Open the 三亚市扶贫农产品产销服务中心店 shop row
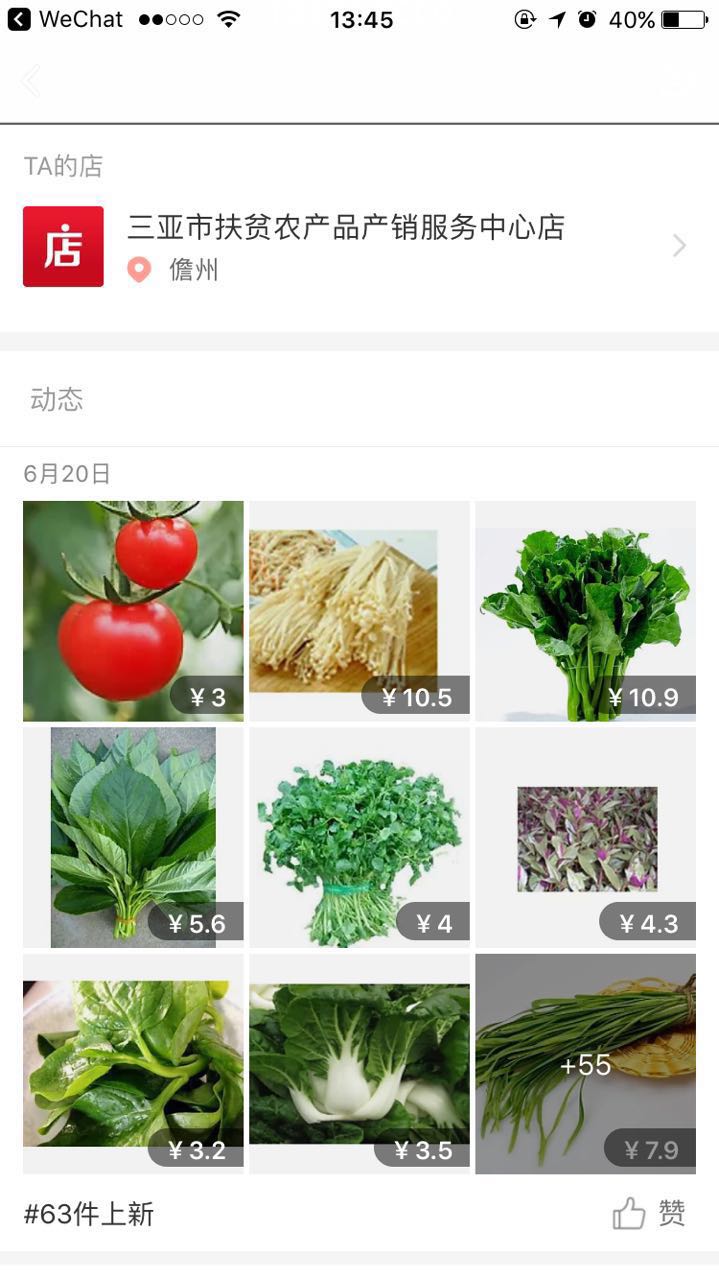The height and width of the screenshot is (1280, 719). click(359, 246)
